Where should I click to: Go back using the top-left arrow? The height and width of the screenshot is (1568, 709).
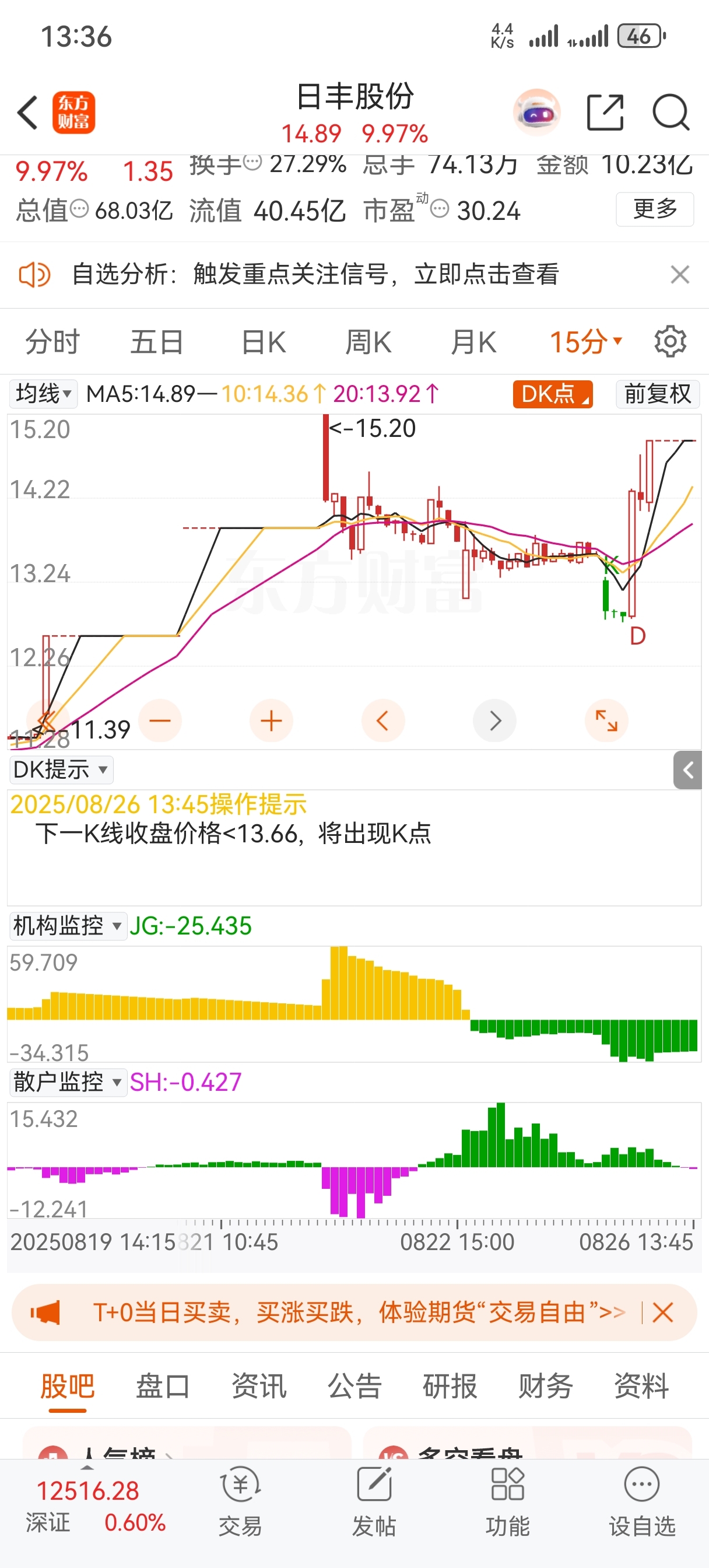point(27,113)
